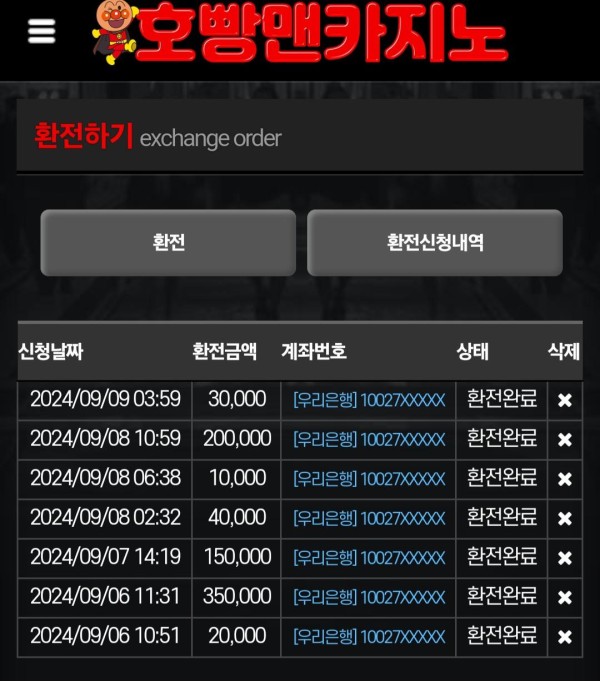Viewport: 600px width, 681px height.
Task: Open the hamburger drawer menu
Action: click(41, 32)
